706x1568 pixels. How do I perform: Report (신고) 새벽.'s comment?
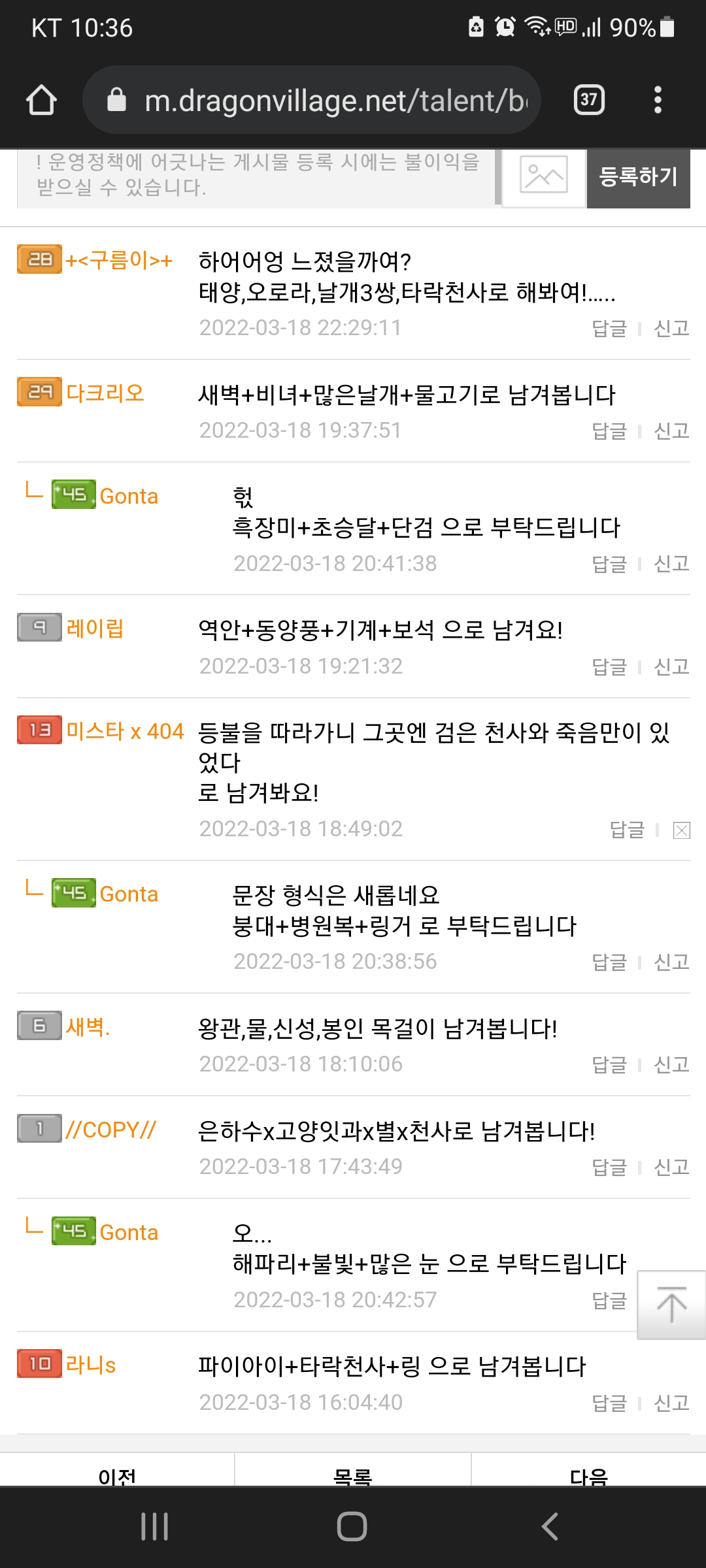tap(671, 1064)
